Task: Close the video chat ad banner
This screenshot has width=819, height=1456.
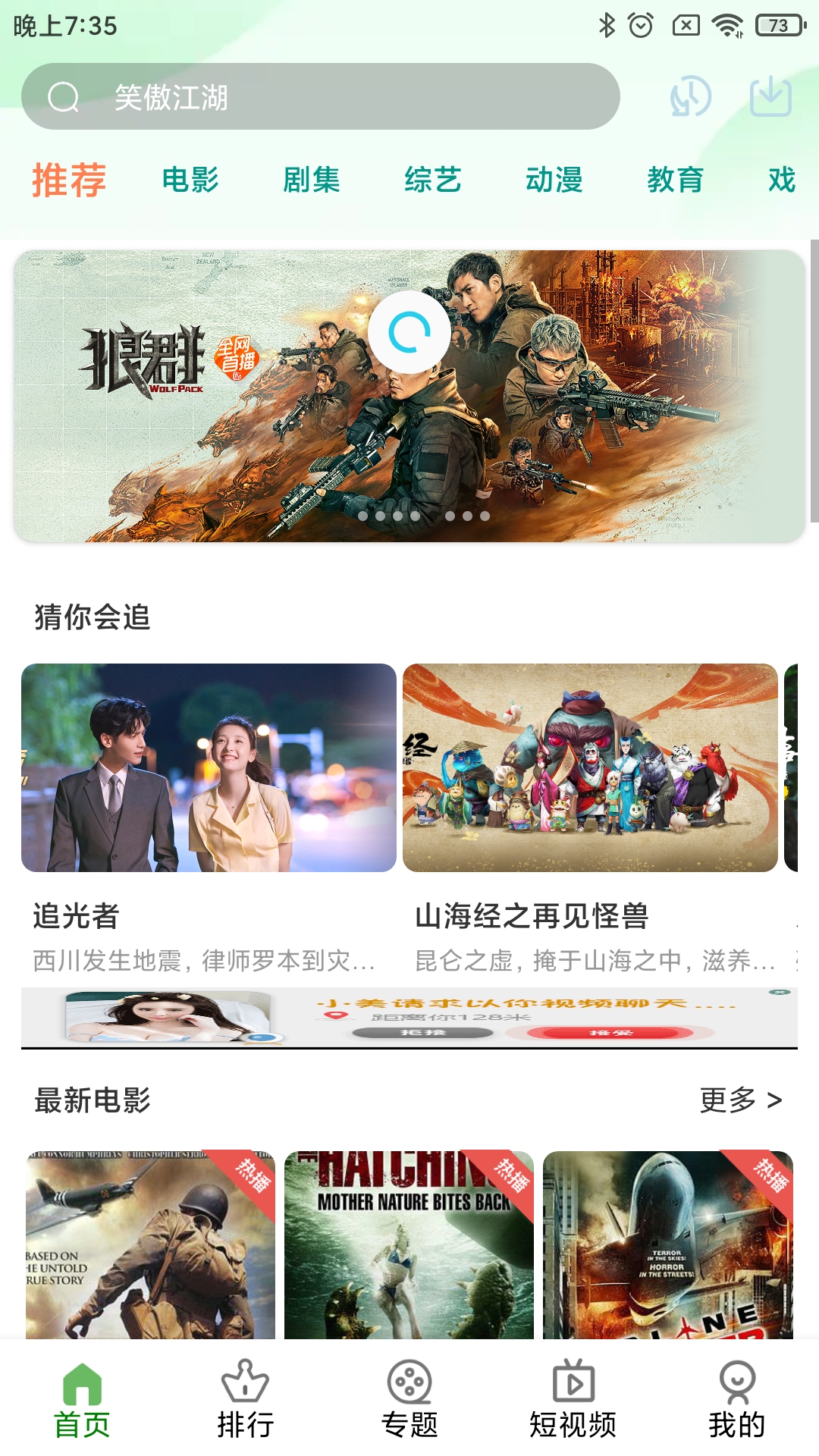Action: pos(780,992)
